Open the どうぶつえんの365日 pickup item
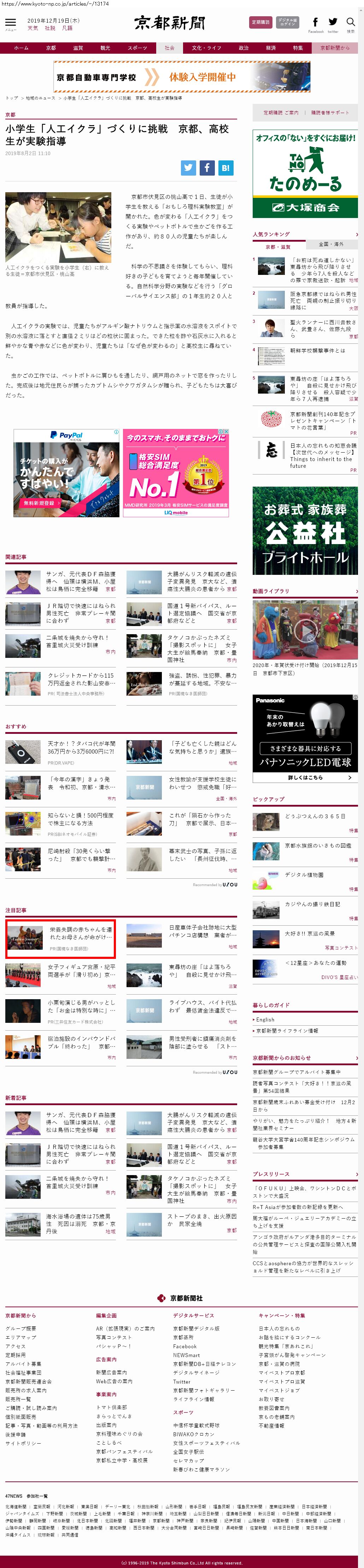The height and width of the screenshot is (1568, 364). tap(315, 816)
